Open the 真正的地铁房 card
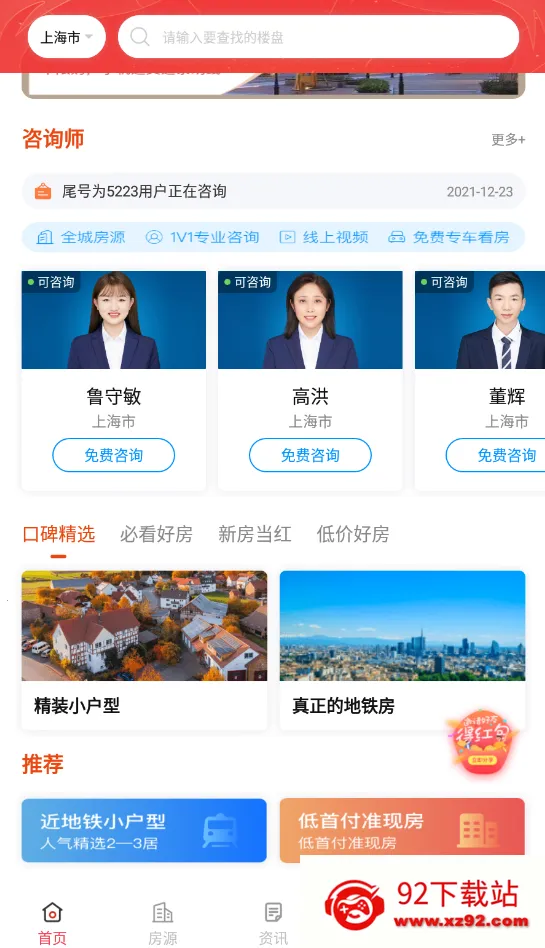This screenshot has width=545, height=948. click(402, 651)
